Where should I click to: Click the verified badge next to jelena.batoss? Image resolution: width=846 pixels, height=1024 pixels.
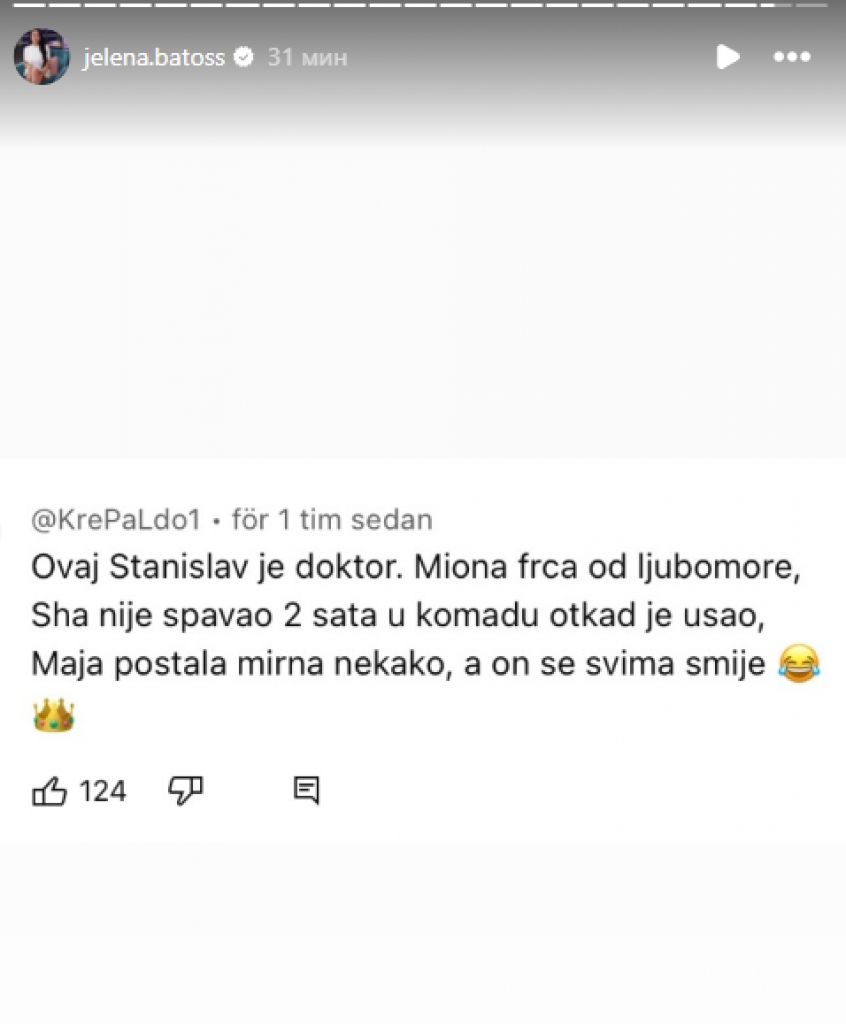[x=243, y=57]
